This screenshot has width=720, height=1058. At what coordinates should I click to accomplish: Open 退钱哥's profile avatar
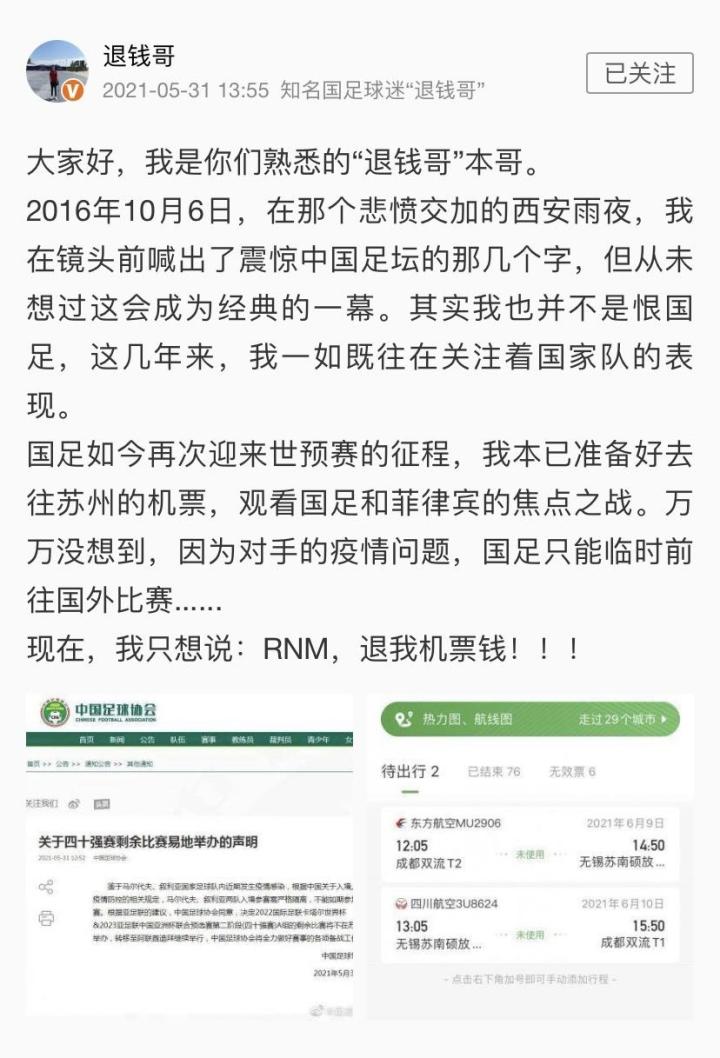[x=57, y=72]
